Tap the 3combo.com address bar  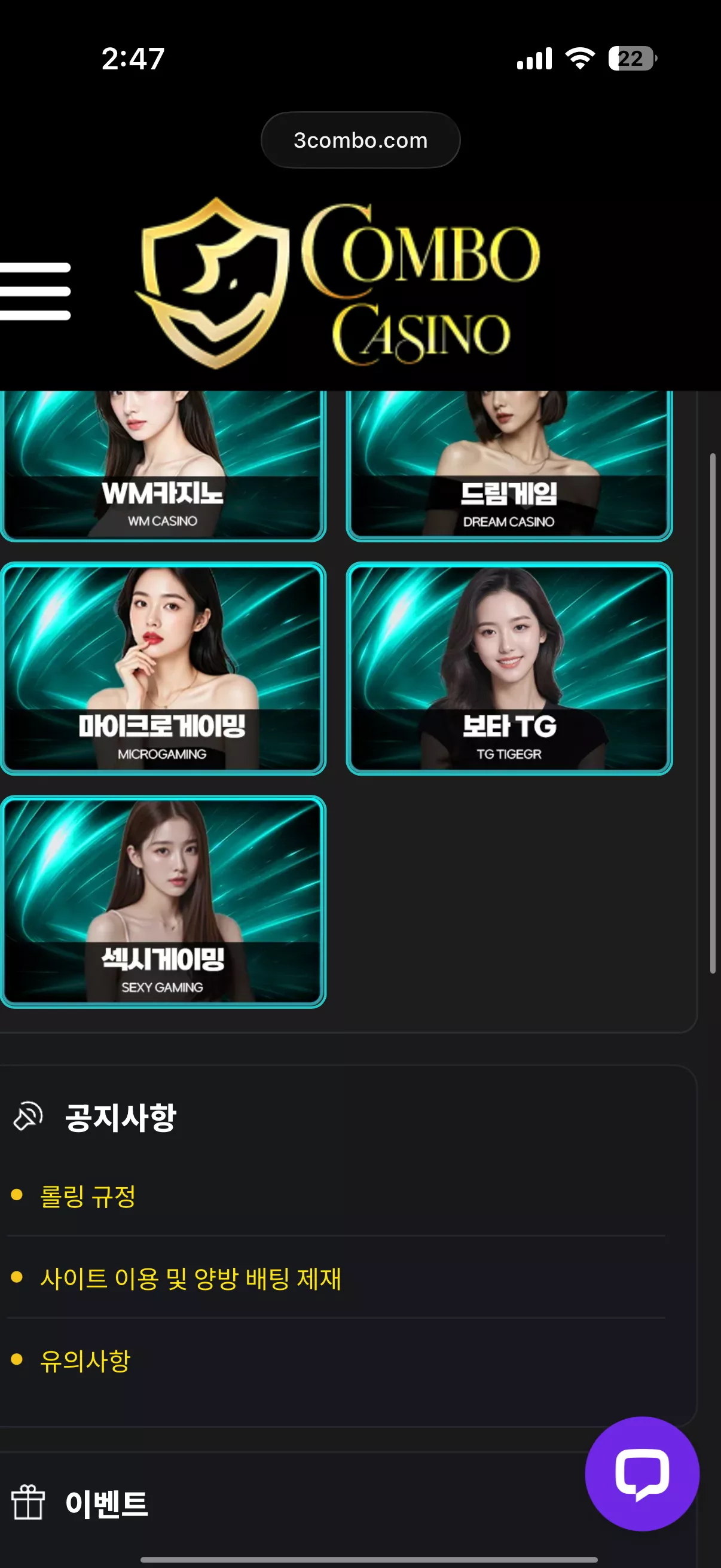click(360, 140)
